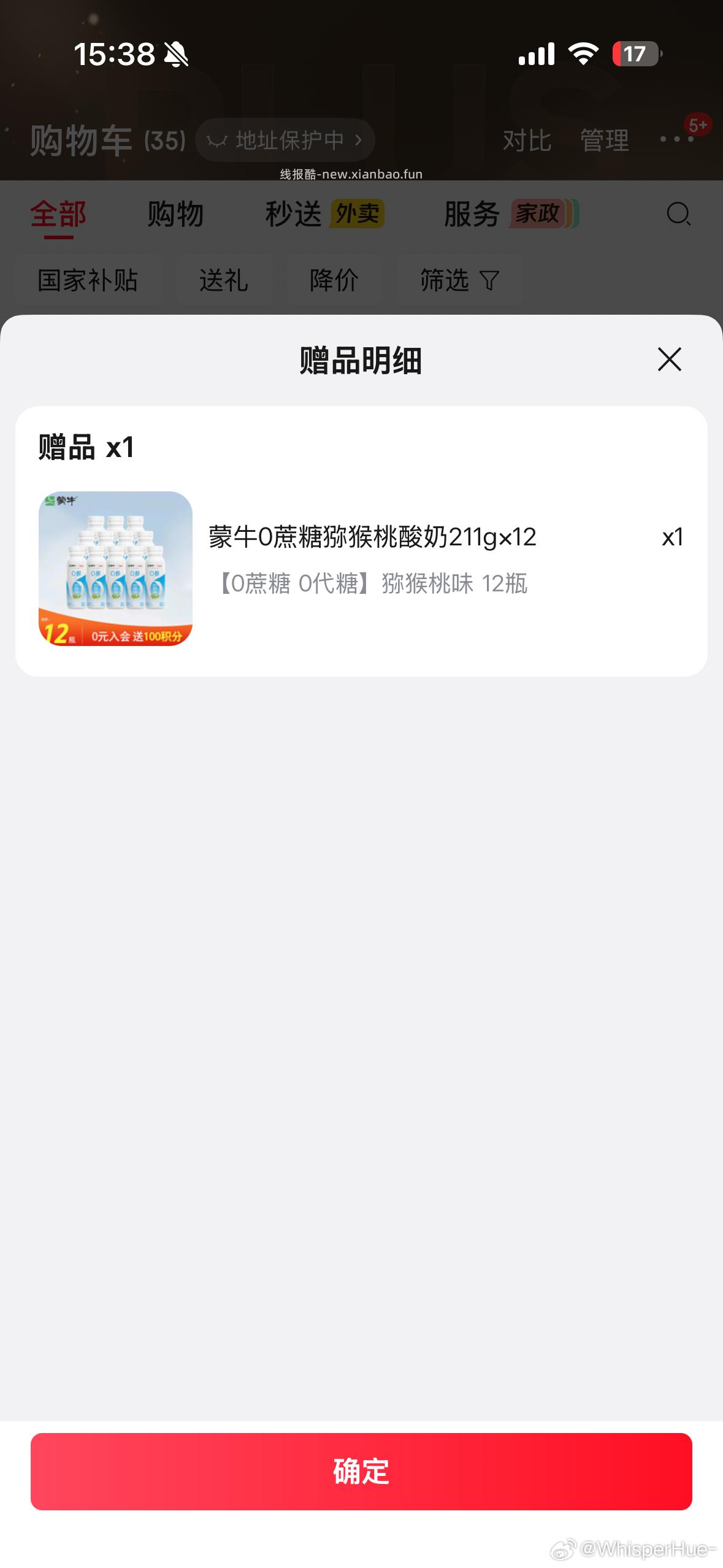
Task: Tap the battery indicator showing 17
Action: [635, 55]
